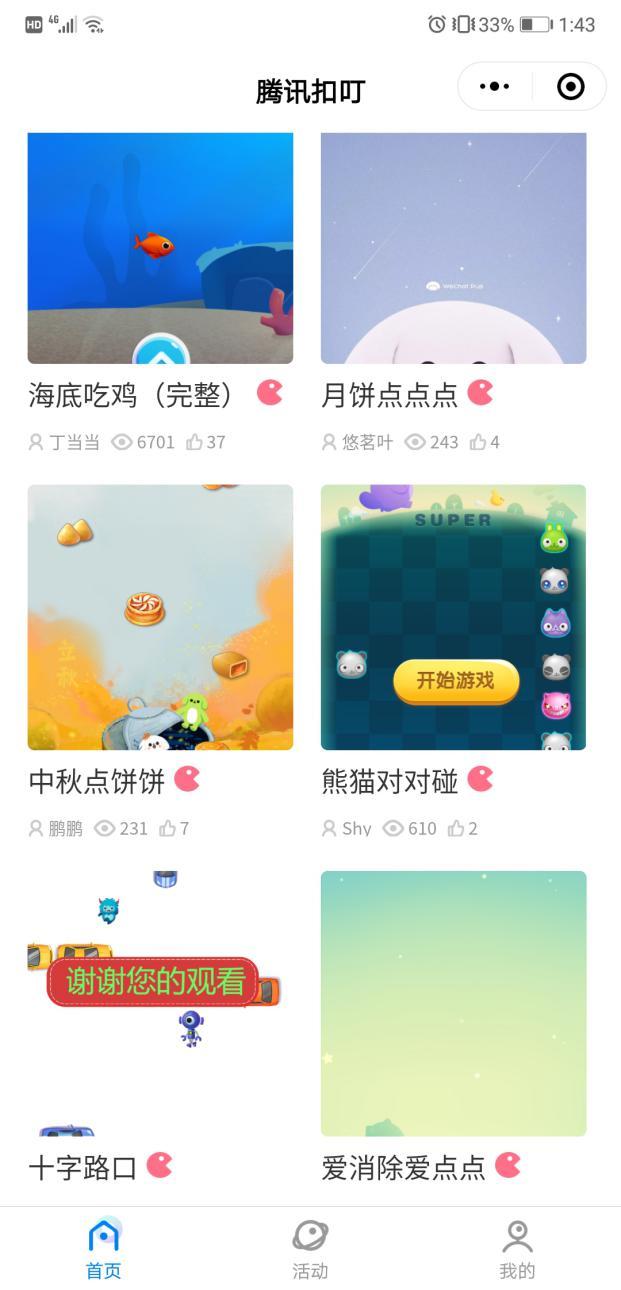
Task: Go to the 我的 tab
Action: [x=517, y=1249]
